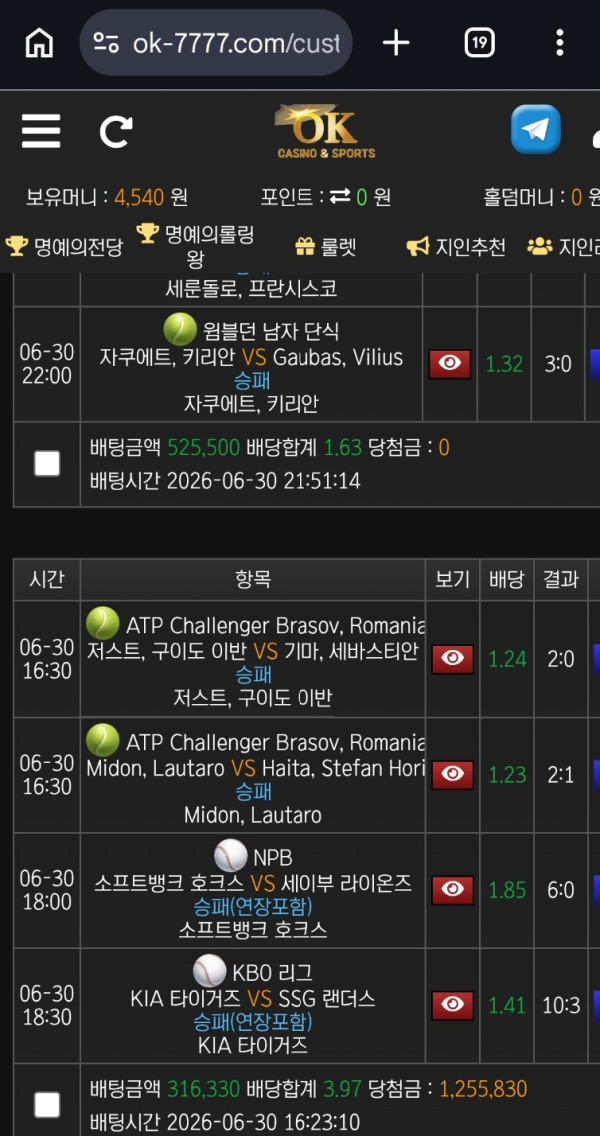Check the box for the 525,500 bet slip
Viewport: 600px width, 1136px height.
pos(47,463)
